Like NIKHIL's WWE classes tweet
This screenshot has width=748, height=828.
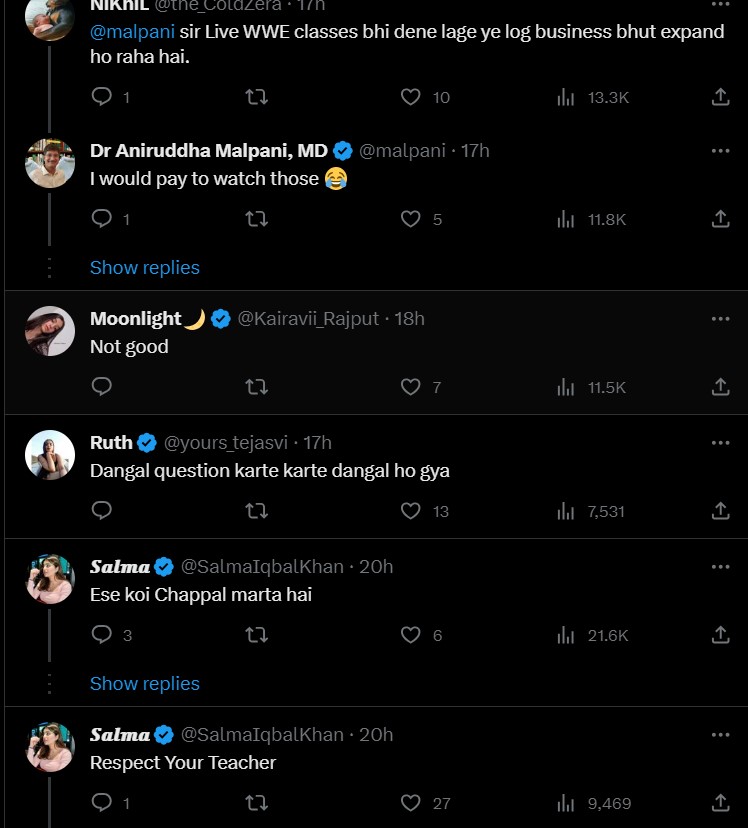click(x=410, y=97)
